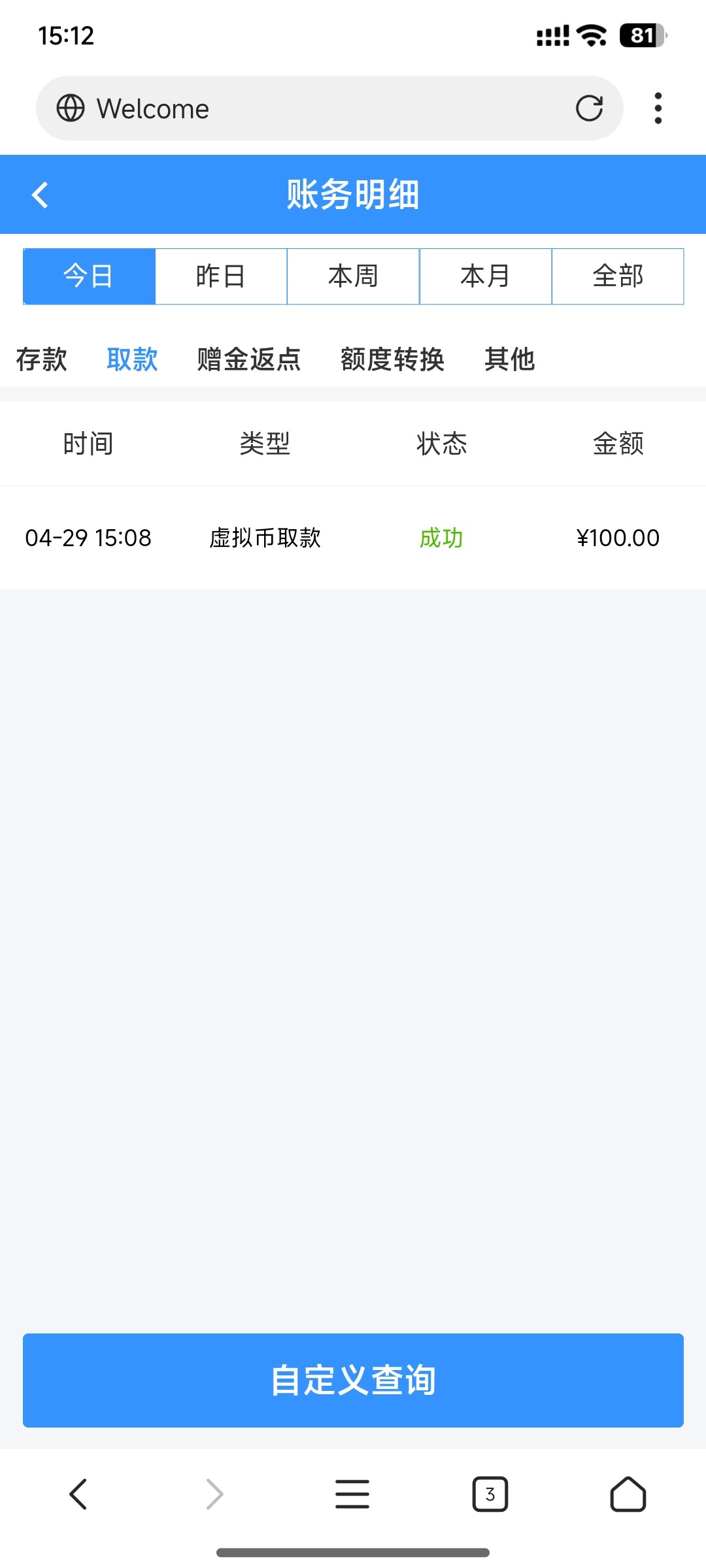The image size is (706, 1568).
Task: Switch to the 本周 date range
Action: click(353, 276)
